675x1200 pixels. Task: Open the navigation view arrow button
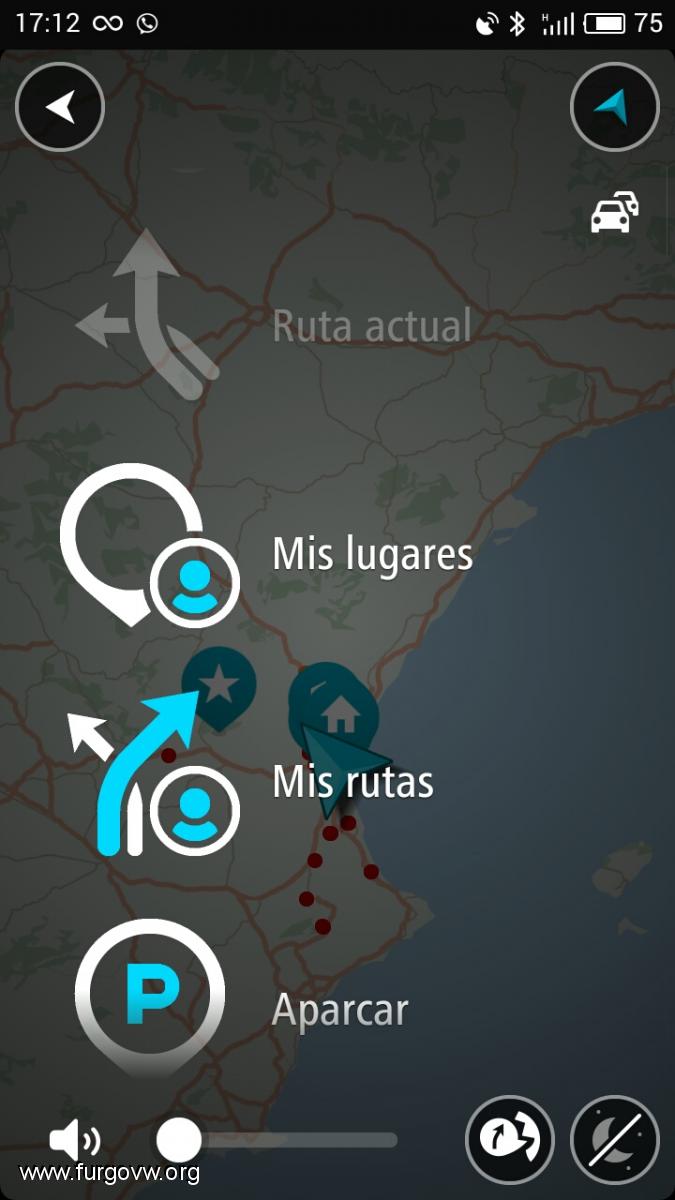coord(614,107)
